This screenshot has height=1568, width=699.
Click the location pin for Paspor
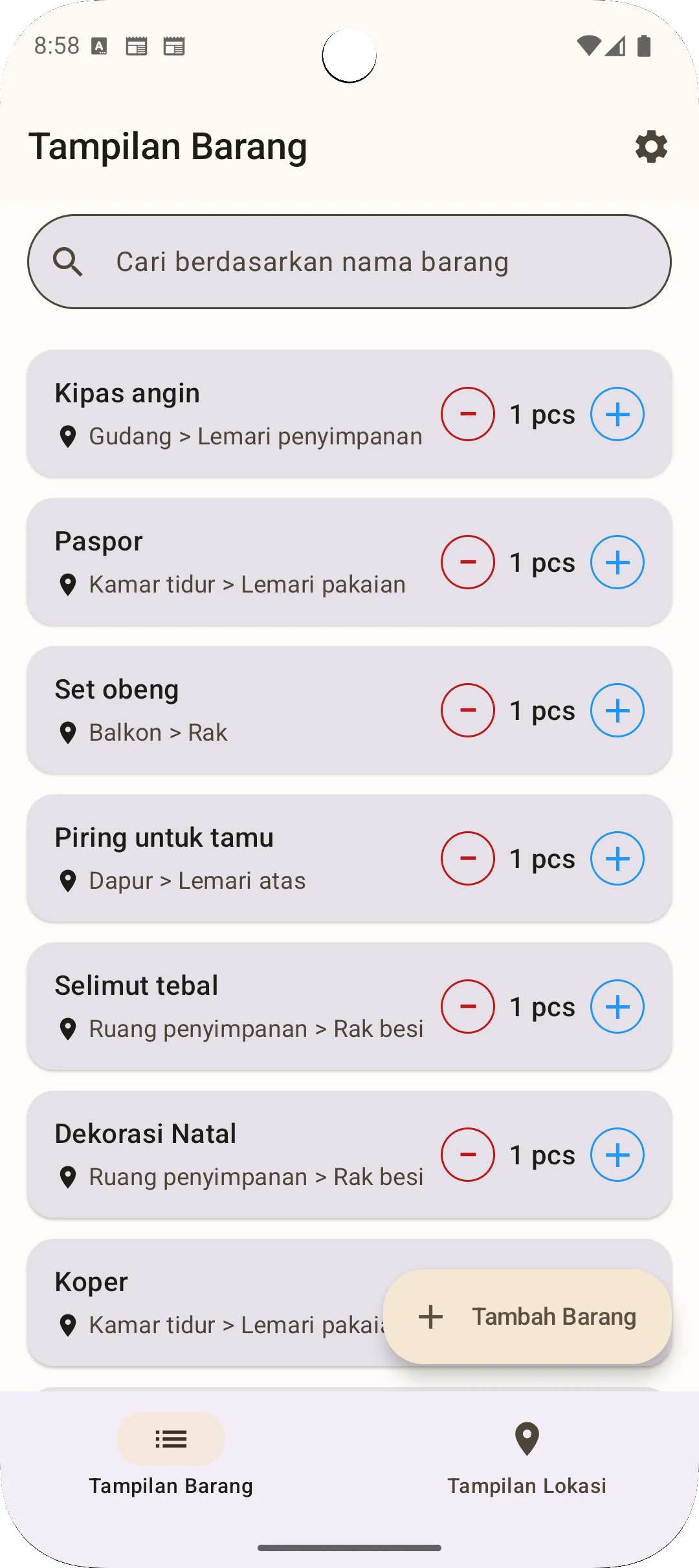[68, 584]
